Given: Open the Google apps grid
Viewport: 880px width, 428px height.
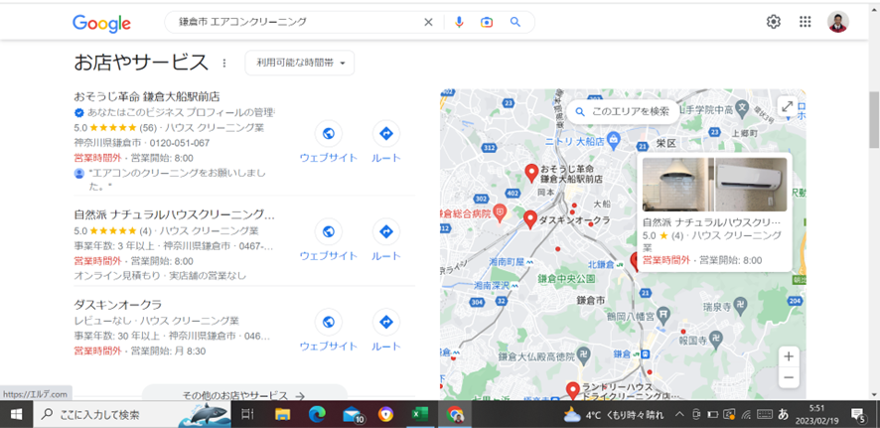Looking at the screenshot, I should coord(805,22).
